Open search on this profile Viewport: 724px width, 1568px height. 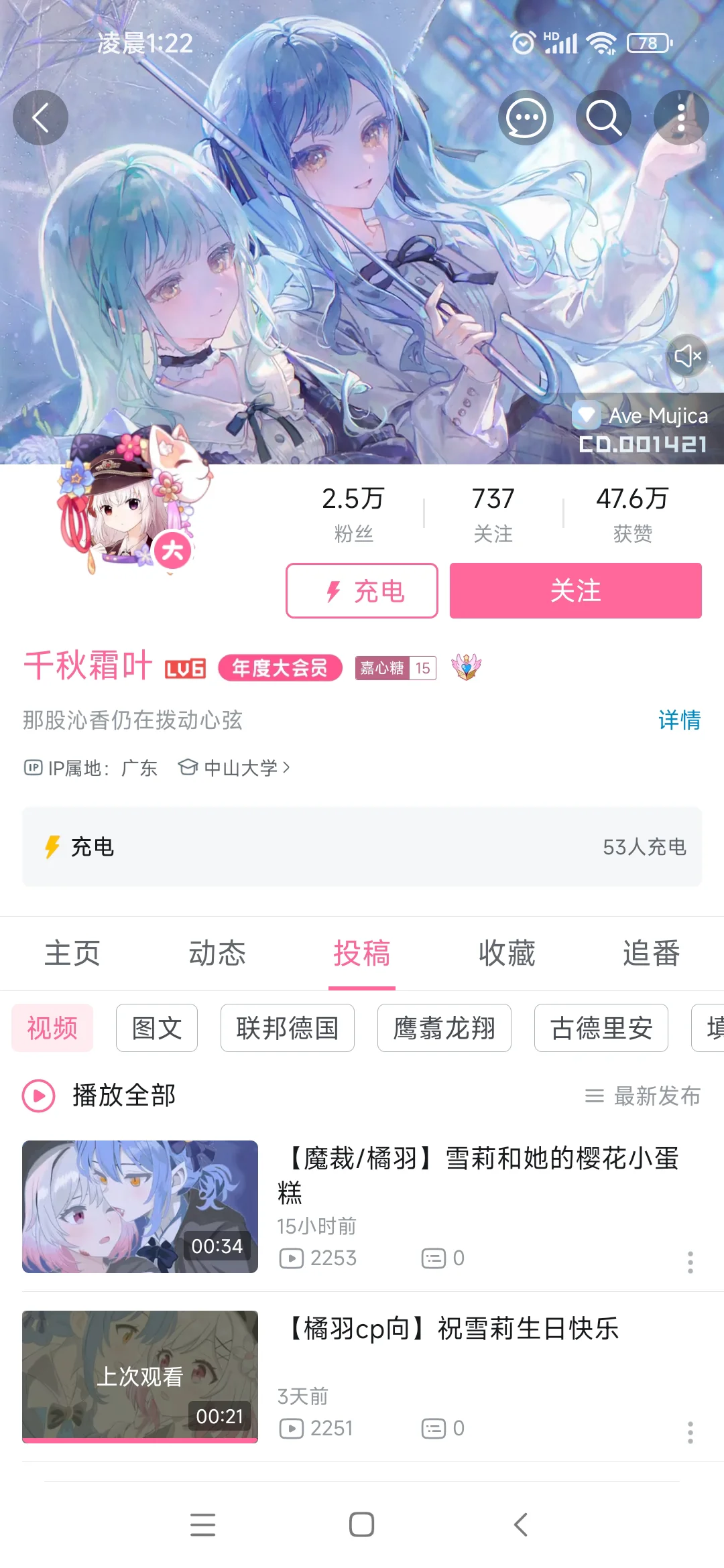[603, 118]
